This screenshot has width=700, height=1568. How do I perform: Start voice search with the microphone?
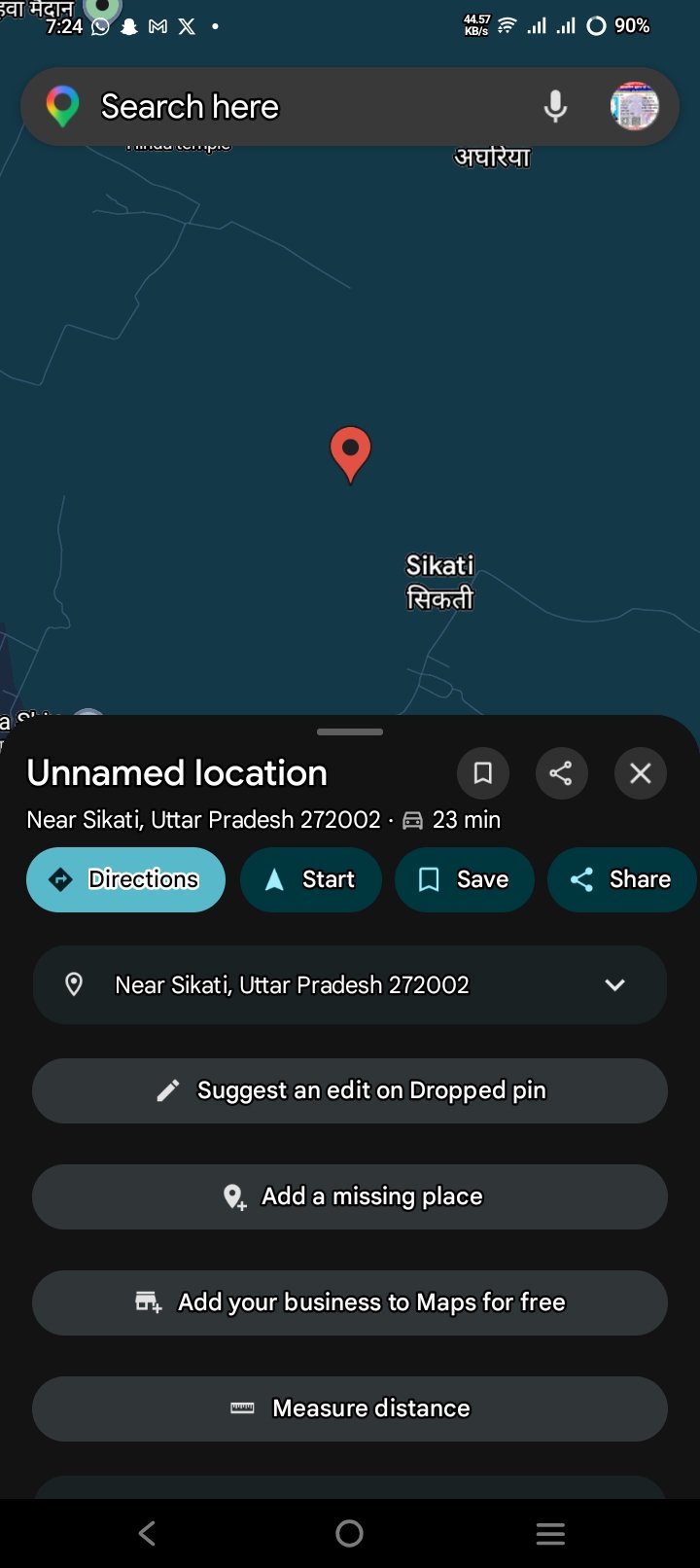point(555,107)
